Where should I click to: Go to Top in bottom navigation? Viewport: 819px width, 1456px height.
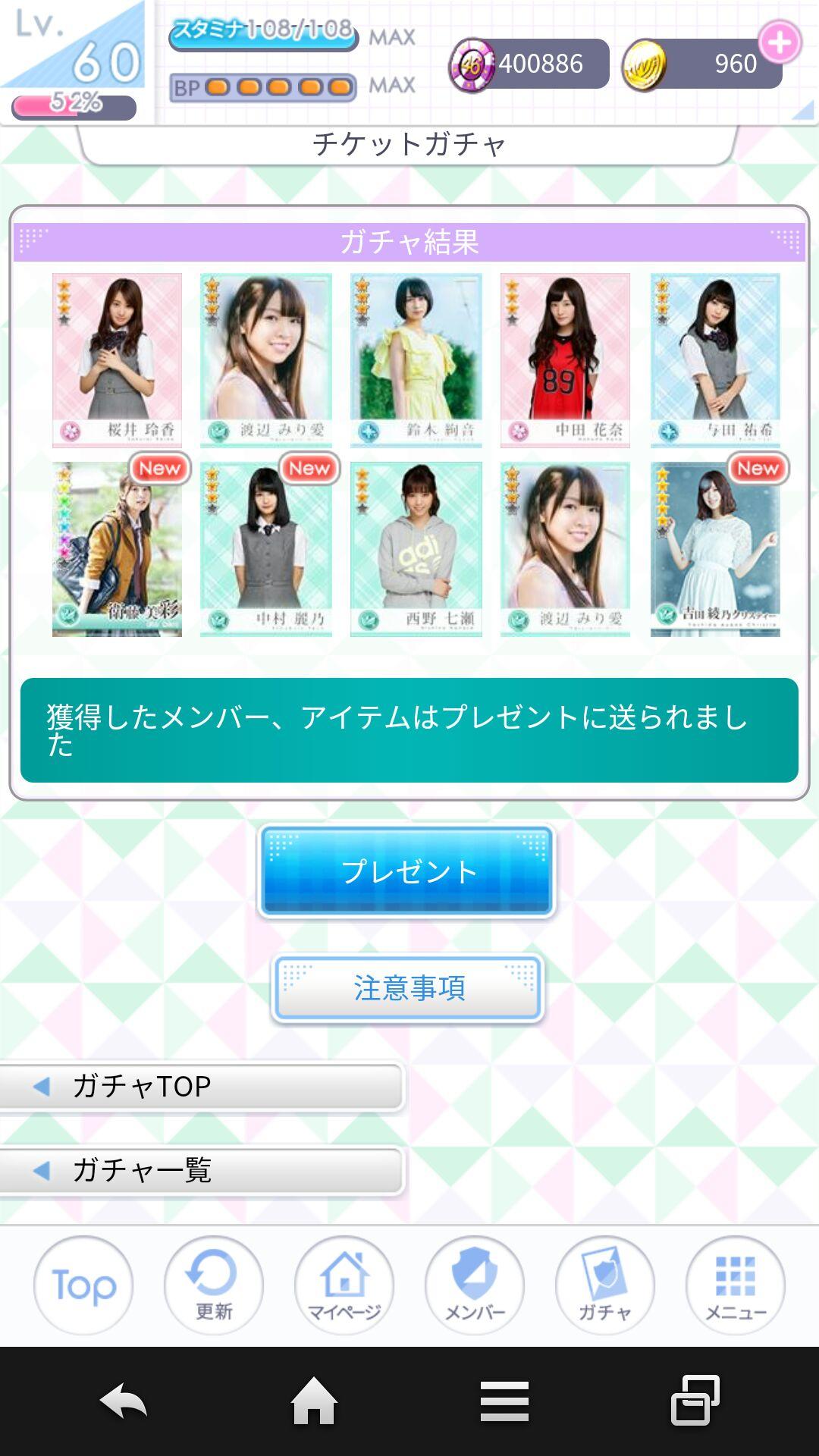coord(83,1285)
